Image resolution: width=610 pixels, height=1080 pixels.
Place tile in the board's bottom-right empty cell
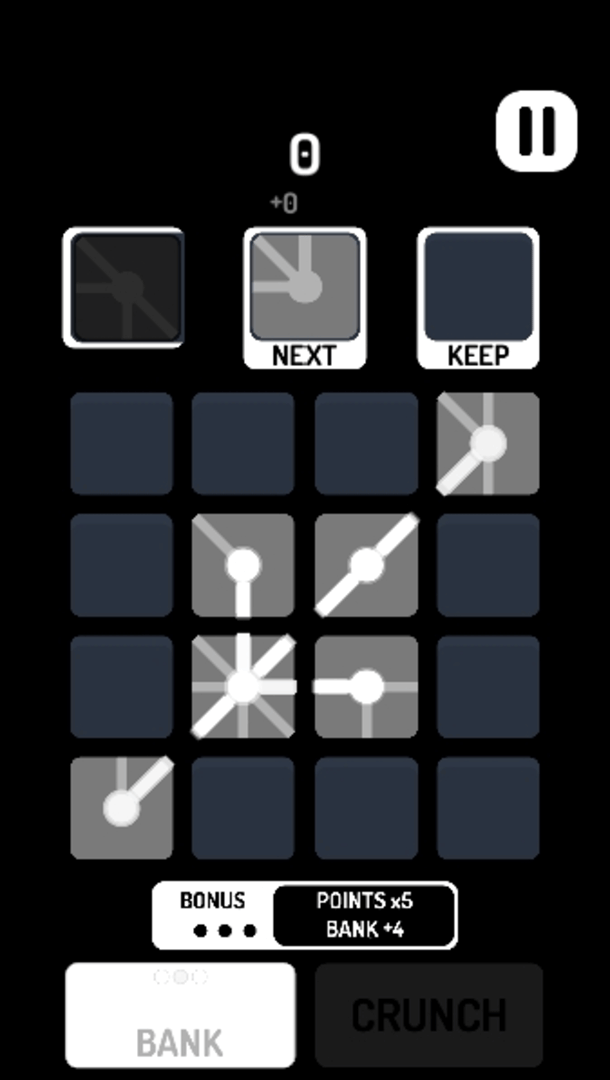488,808
